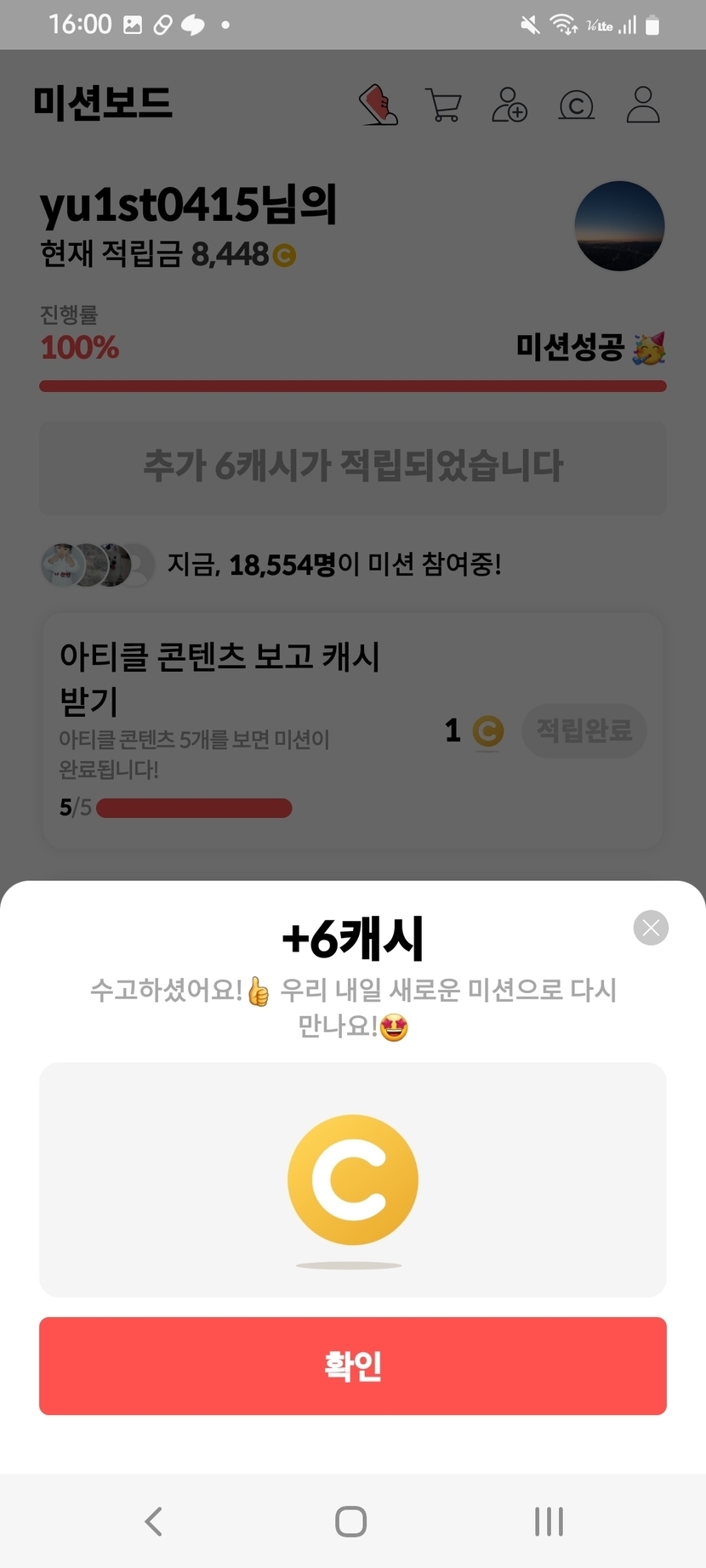The width and height of the screenshot is (706, 1568).
Task: Go to the phone's home screen
Action: click(351, 1521)
